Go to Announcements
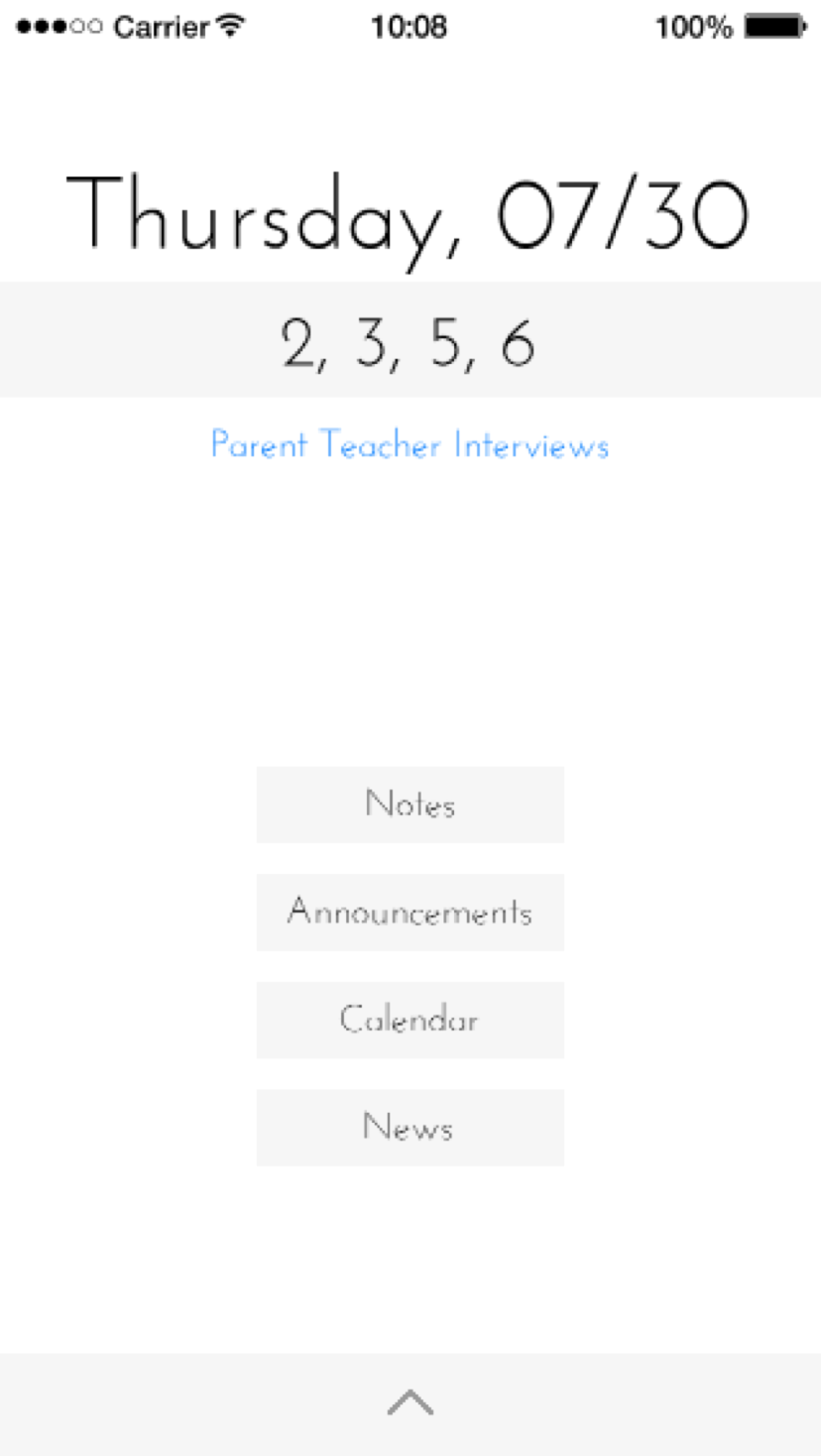 410,912
